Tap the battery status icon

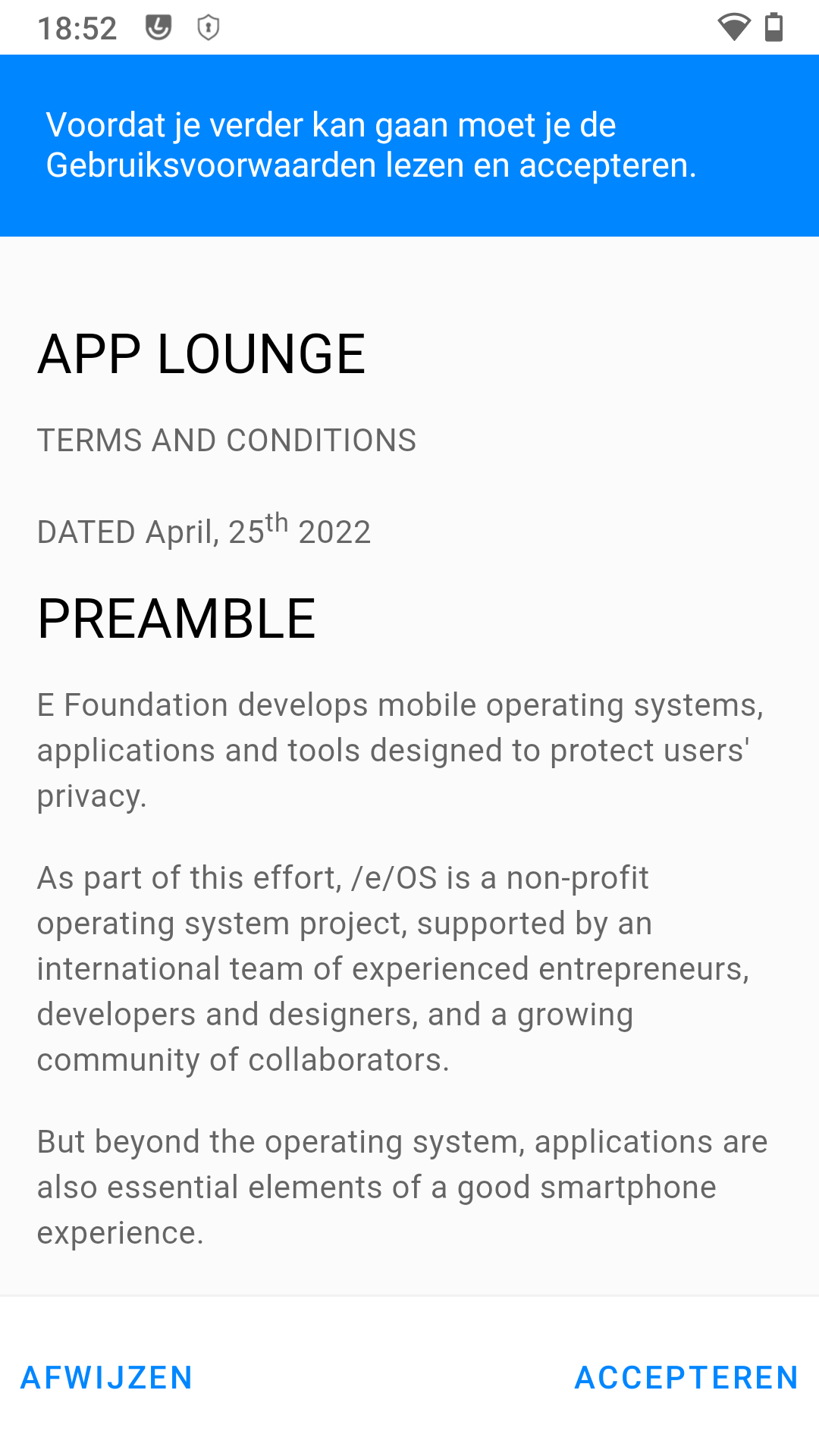775,27
